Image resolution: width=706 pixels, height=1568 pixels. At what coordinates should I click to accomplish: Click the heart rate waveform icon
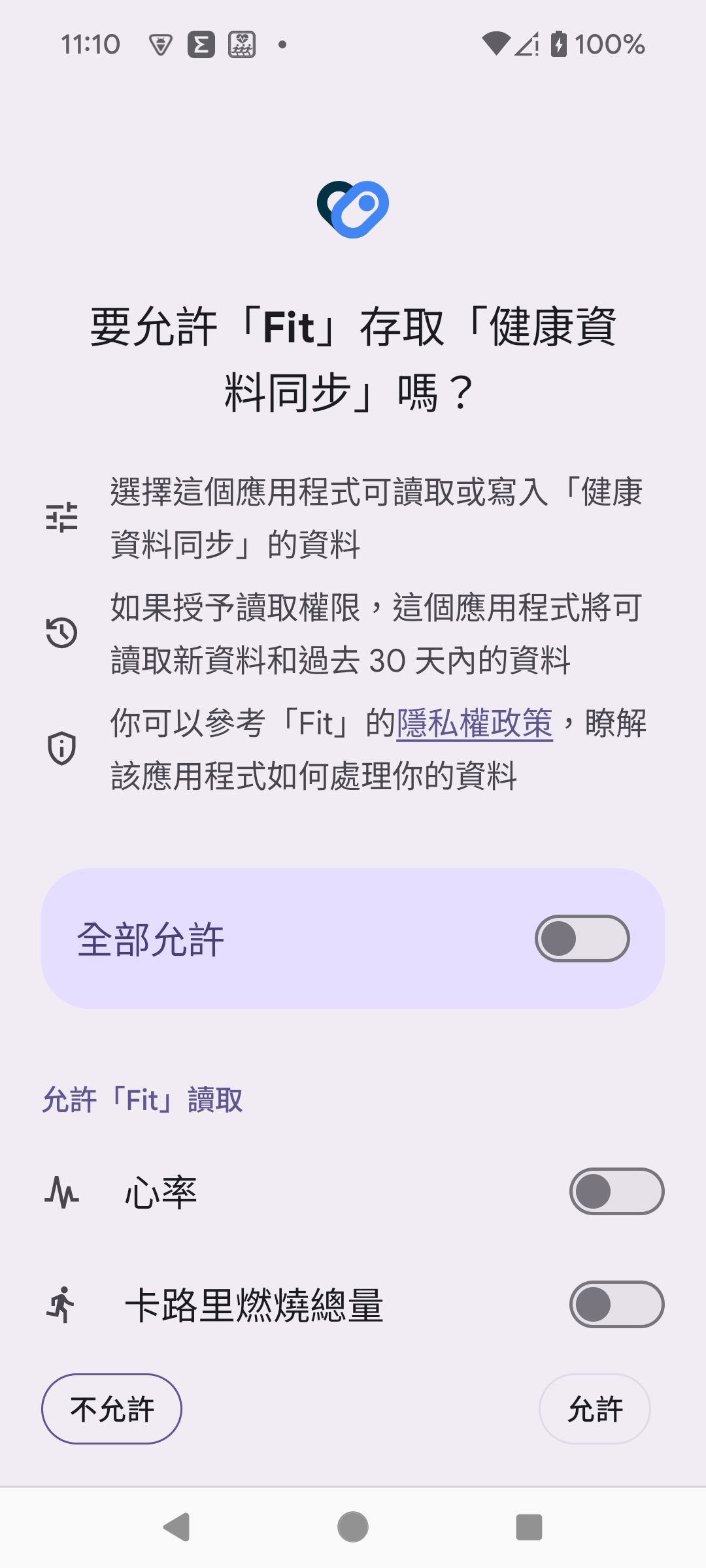pyautogui.click(x=62, y=1191)
